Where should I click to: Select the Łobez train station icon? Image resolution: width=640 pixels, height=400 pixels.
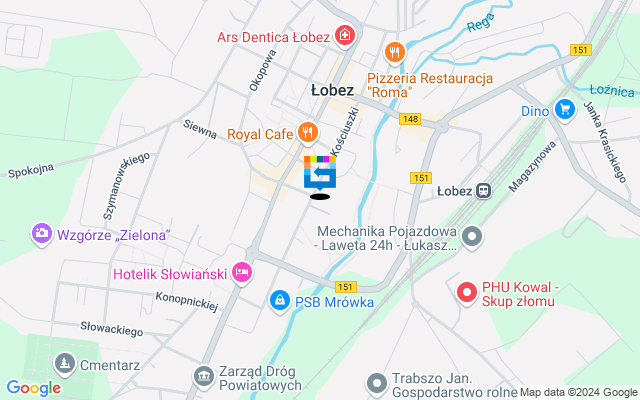coord(484,190)
